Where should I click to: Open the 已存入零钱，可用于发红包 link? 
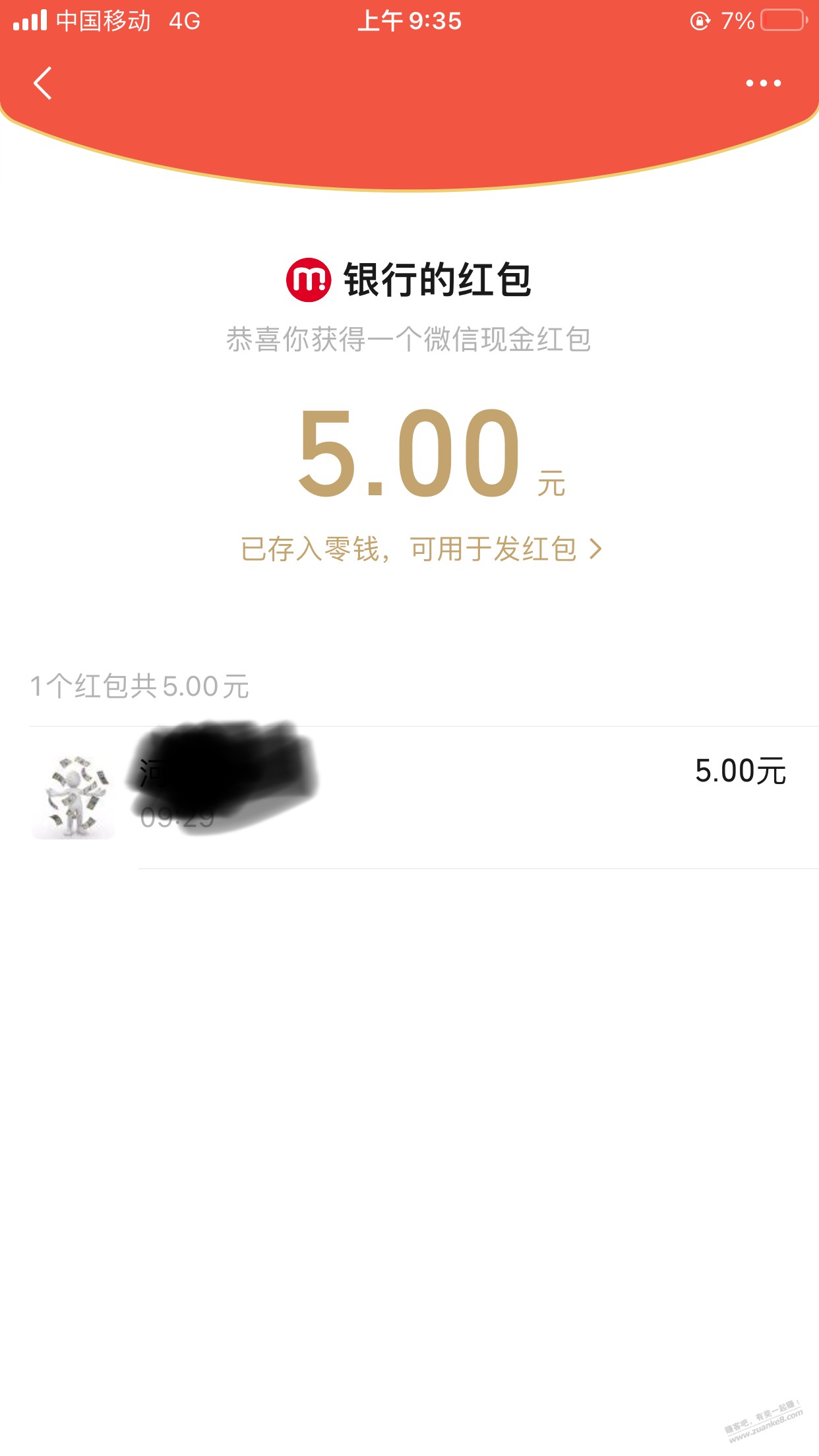(421, 549)
